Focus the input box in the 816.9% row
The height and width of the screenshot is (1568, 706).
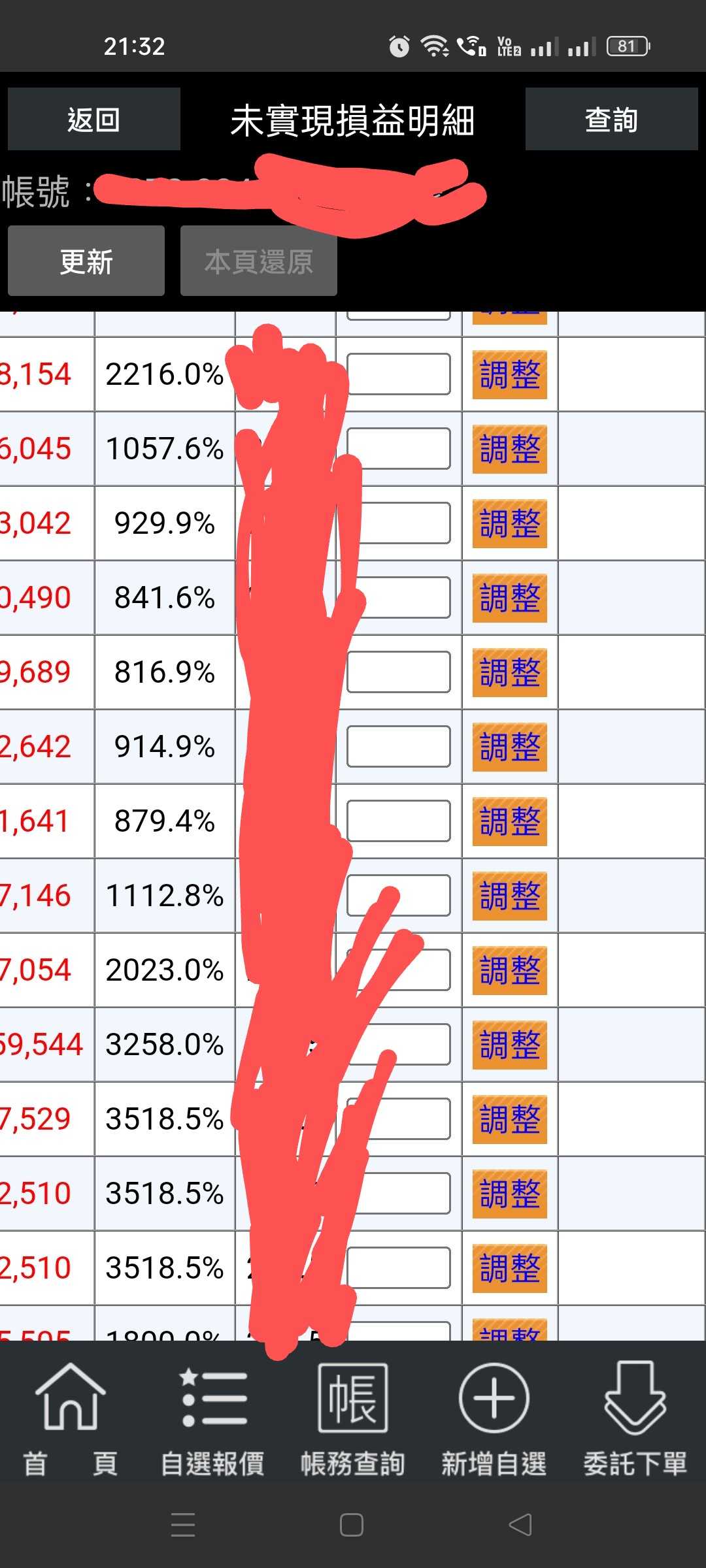pyautogui.click(x=399, y=672)
